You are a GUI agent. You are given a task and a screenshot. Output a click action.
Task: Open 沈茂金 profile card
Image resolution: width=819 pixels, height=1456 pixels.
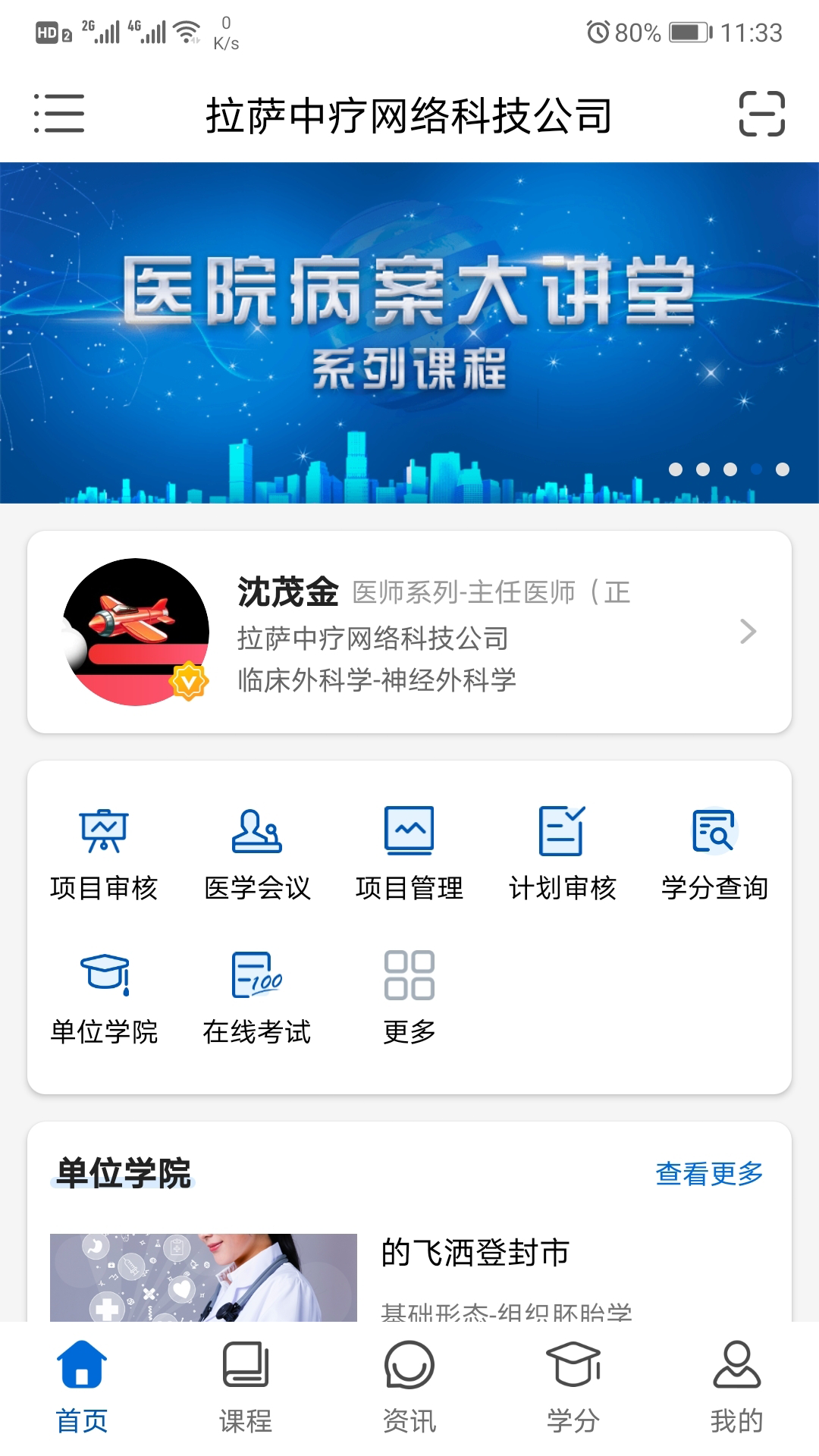coord(409,632)
